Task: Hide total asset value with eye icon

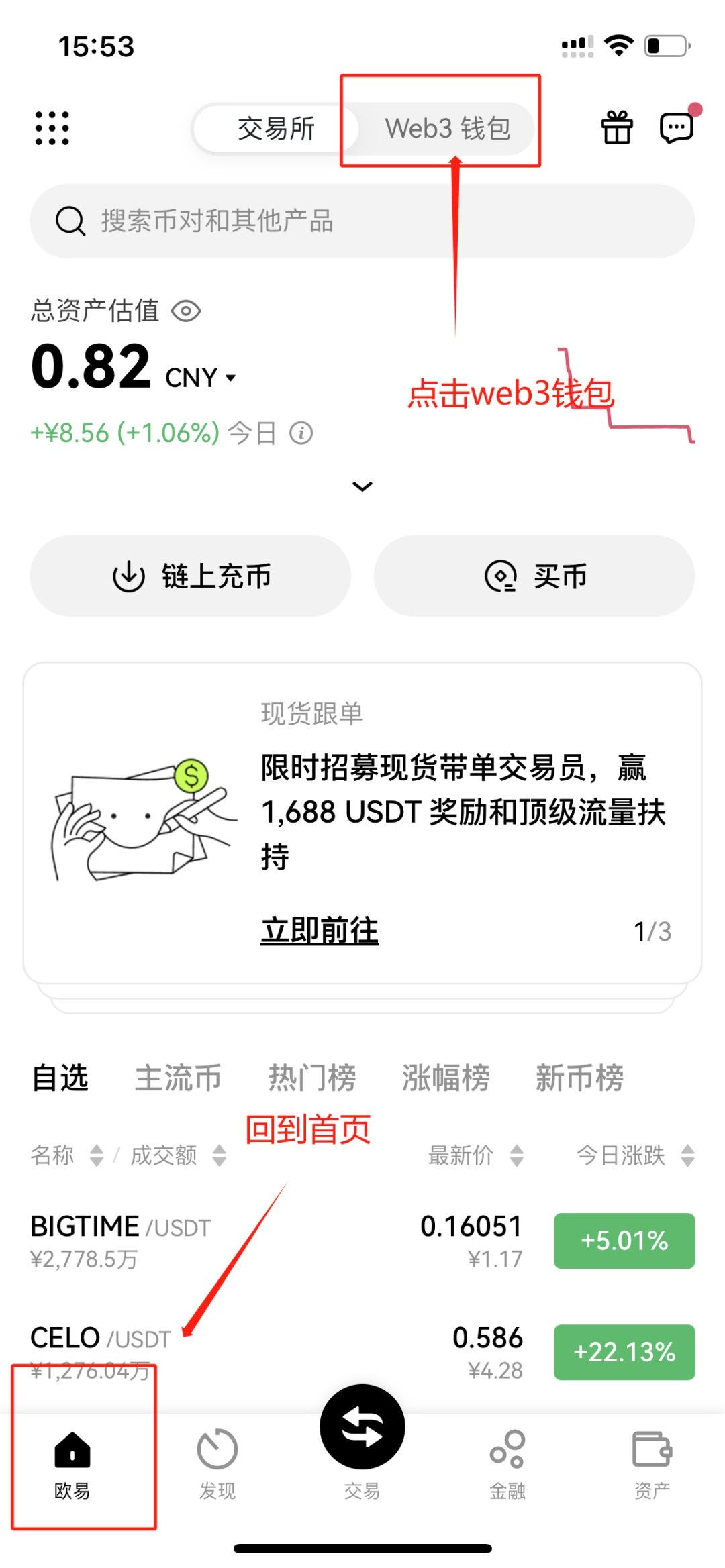Action: [x=186, y=311]
